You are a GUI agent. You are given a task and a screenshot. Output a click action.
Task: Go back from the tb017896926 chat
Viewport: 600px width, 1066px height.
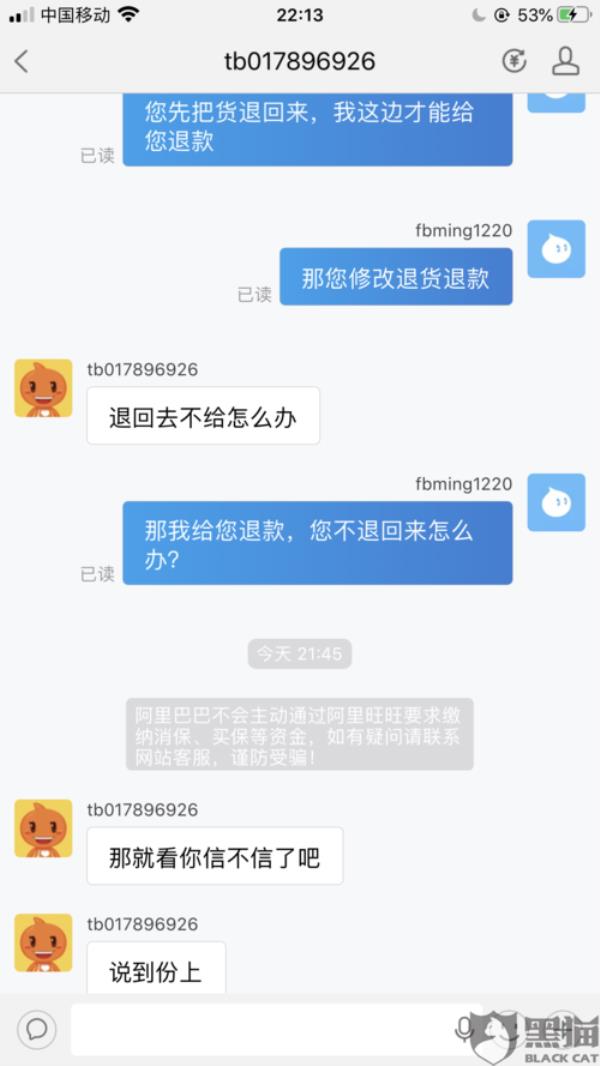point(22,61)
